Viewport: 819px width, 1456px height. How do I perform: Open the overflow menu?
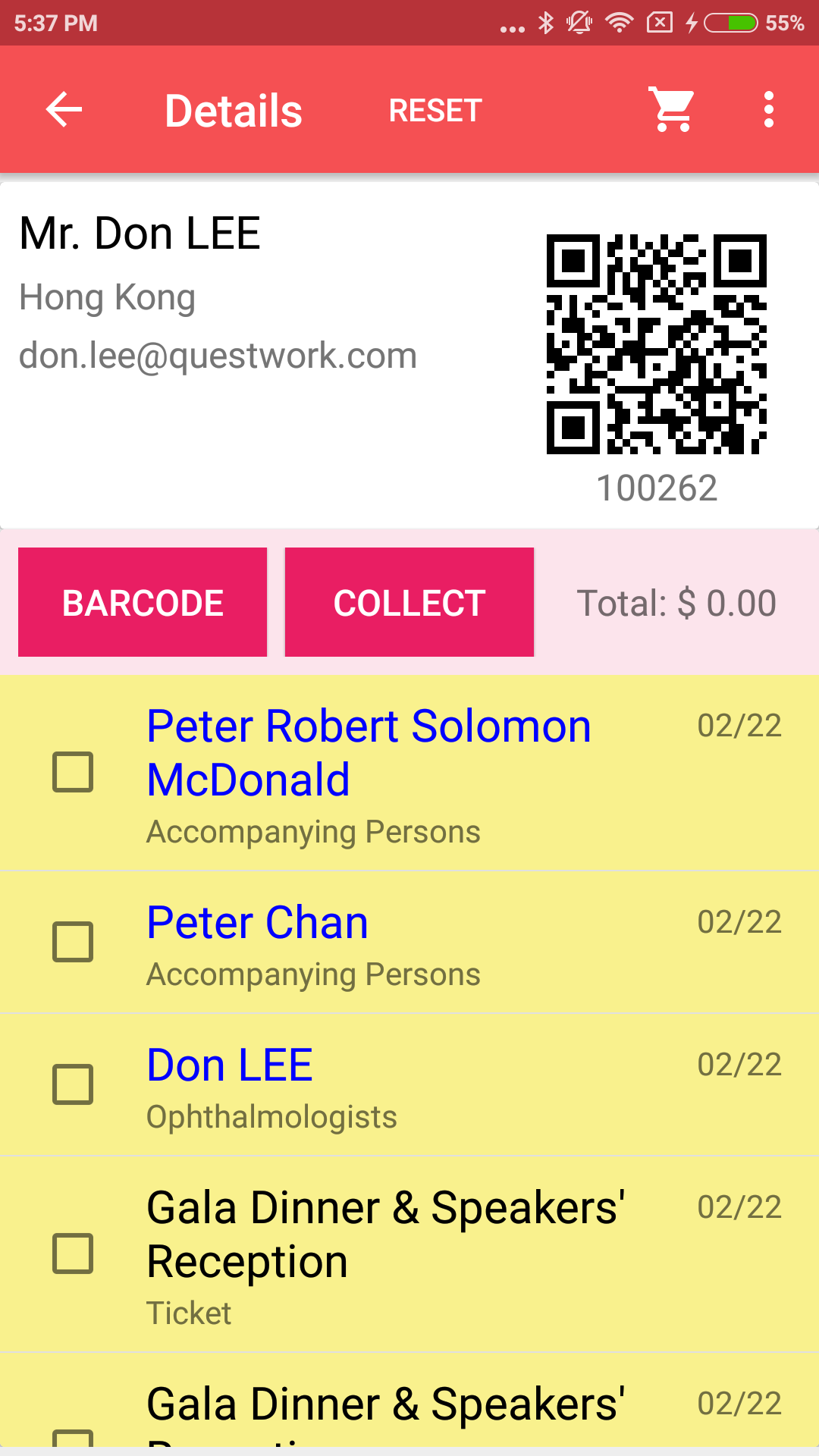point(768,110)
